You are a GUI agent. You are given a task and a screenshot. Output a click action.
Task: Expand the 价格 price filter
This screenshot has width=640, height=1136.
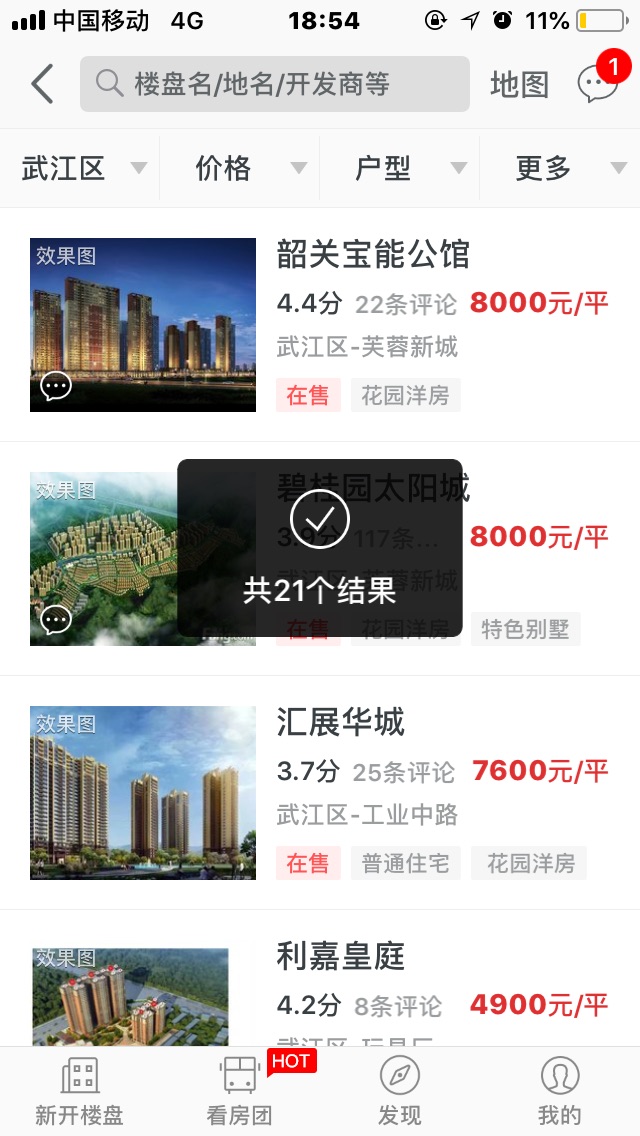(x=240, y=168)
